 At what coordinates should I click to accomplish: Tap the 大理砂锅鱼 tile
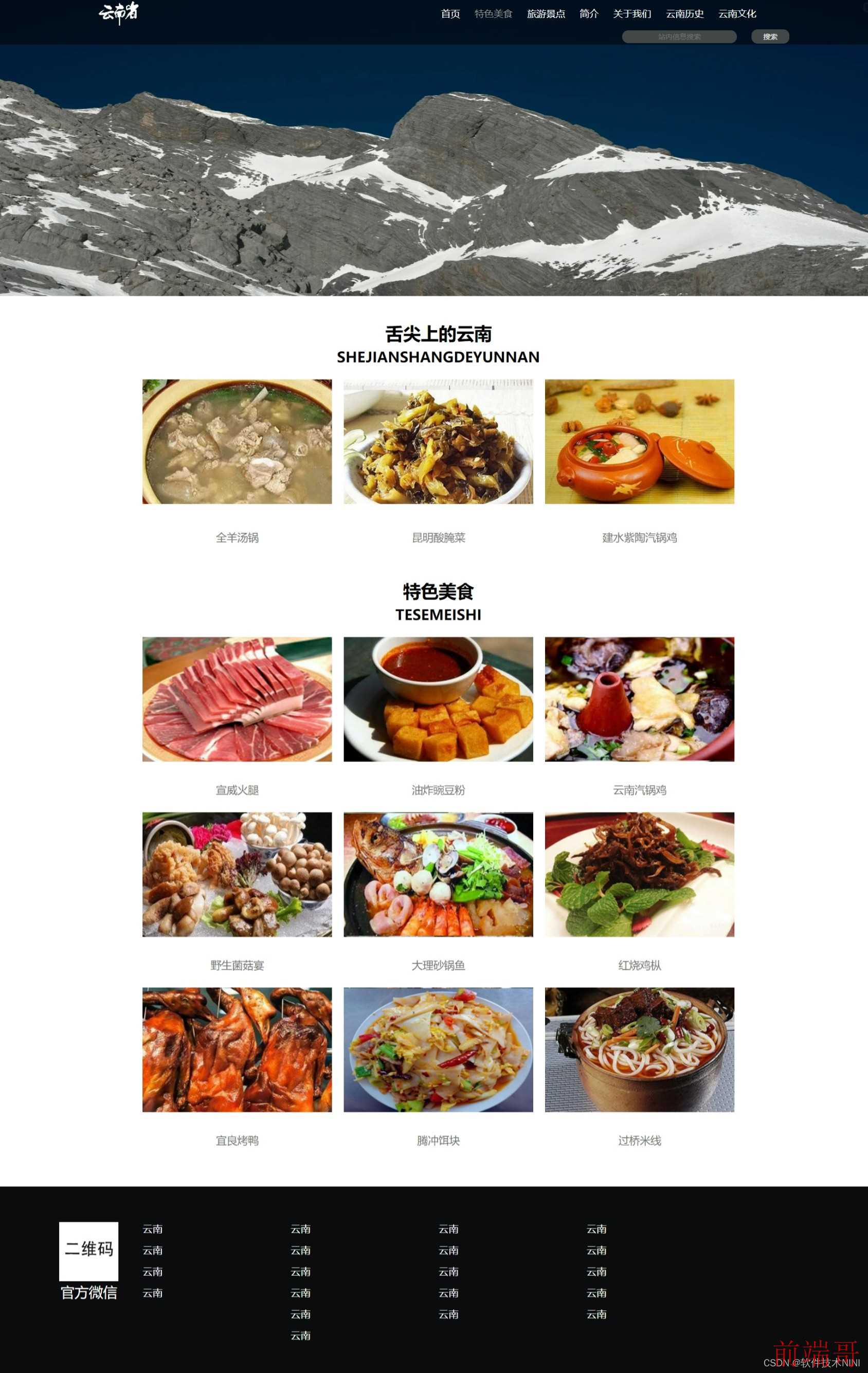pos(438,874)
